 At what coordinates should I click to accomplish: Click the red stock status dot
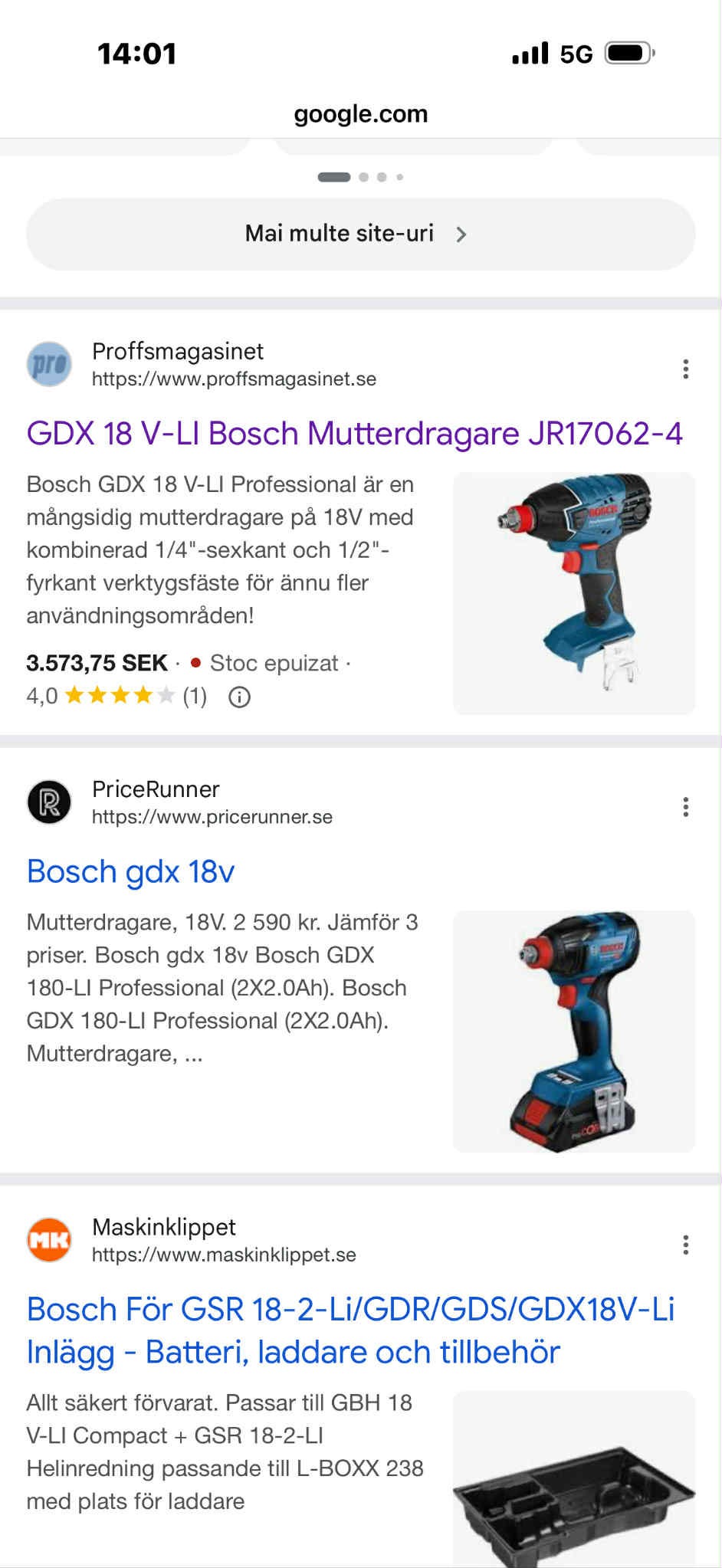197,662
